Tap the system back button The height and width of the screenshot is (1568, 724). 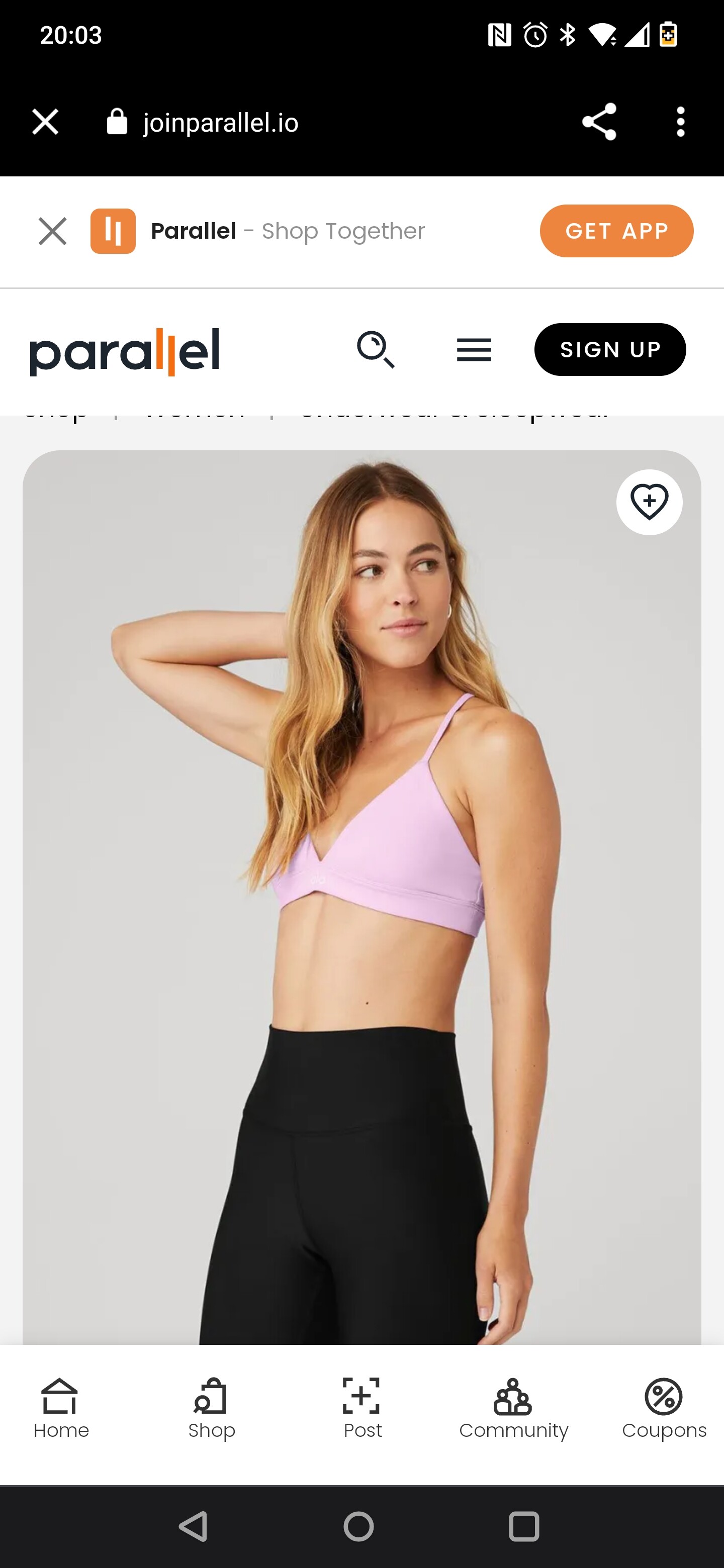(194, 1527)
